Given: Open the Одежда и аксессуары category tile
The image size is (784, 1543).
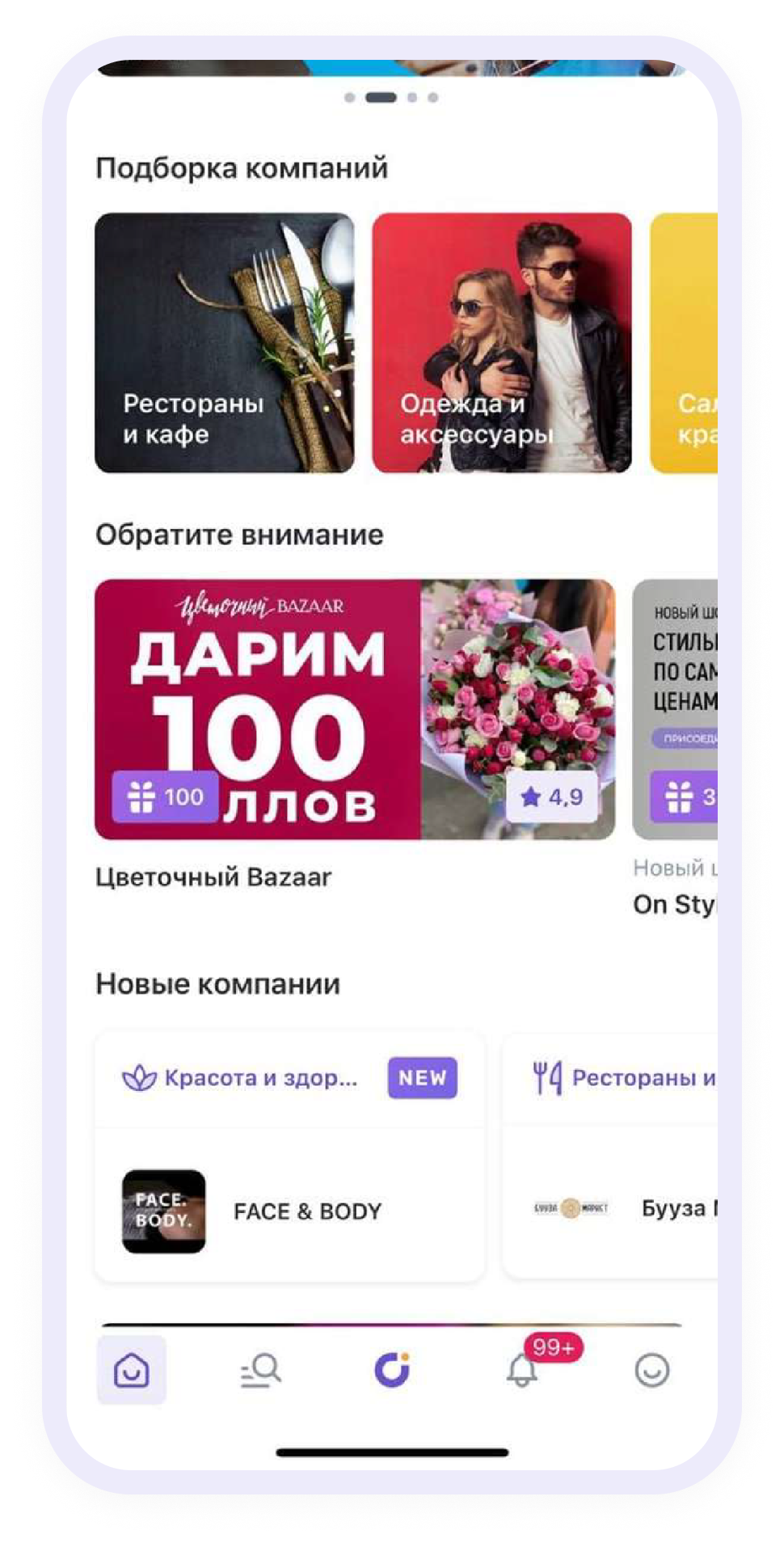Looking at the screenshot, I should pyautogui.click(x=501, y=342).
